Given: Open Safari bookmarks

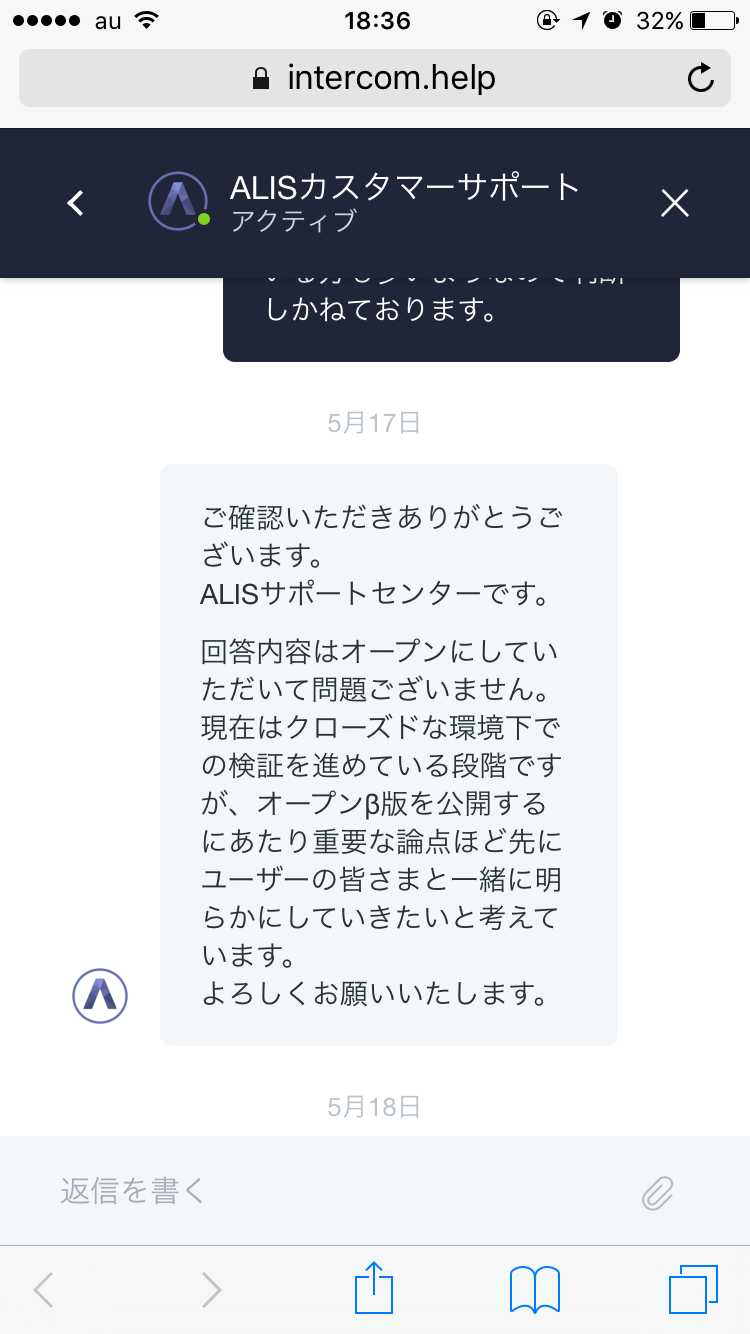Looking at the screenshot, I should point(534,1289).
